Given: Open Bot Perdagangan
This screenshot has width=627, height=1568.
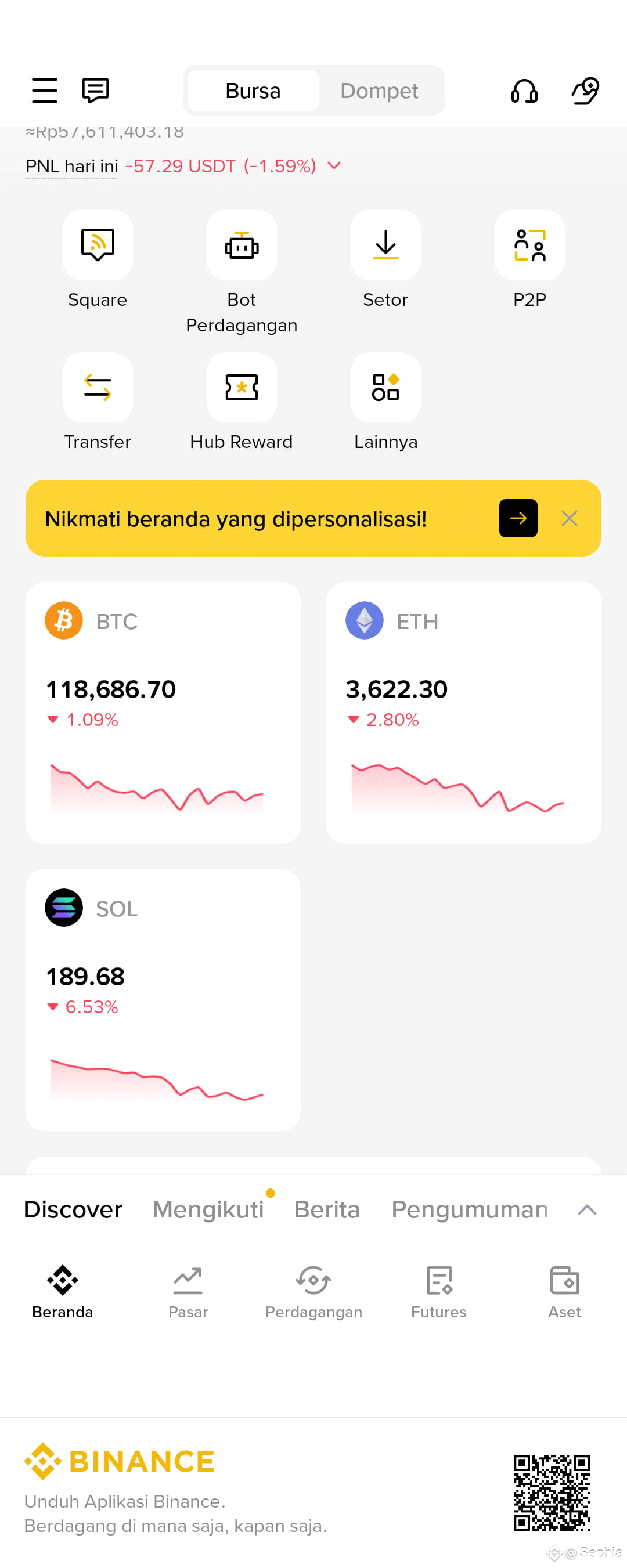Looking at the screenshot, I should [242, 245].
